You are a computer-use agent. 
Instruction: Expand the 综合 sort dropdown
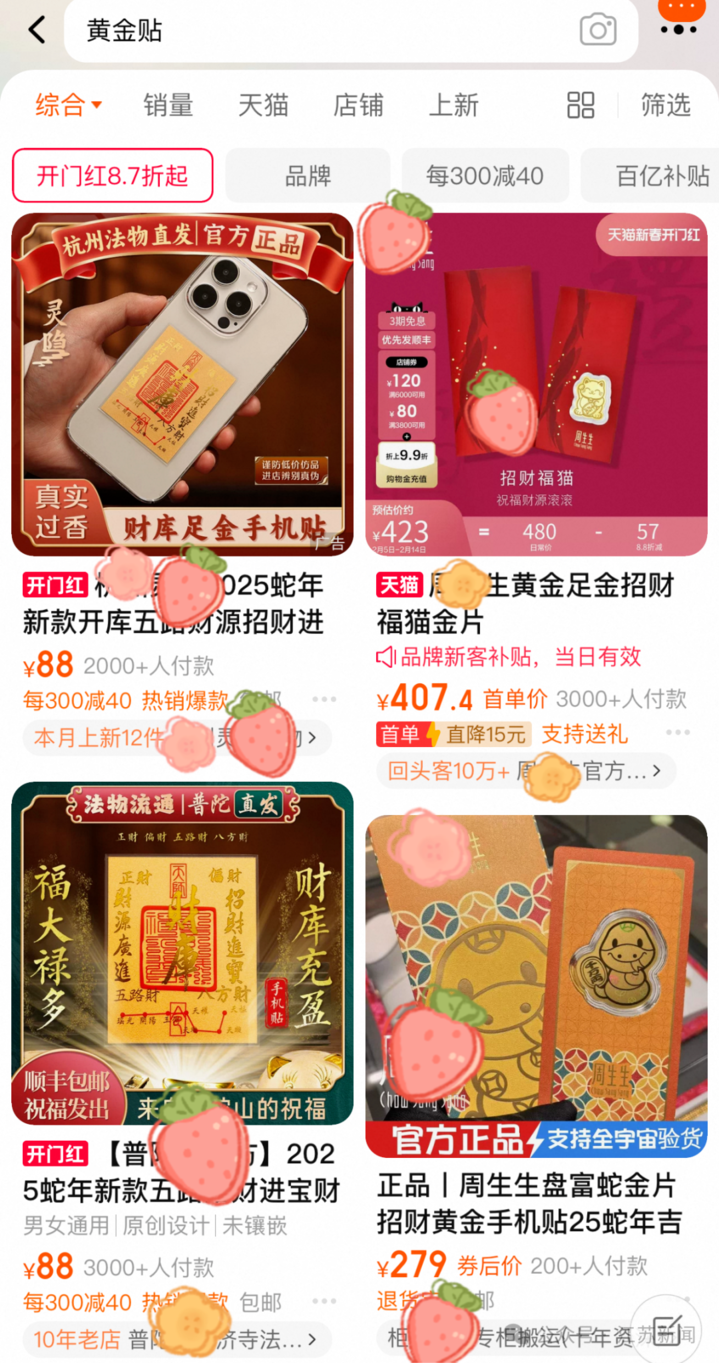click(68, 105)
